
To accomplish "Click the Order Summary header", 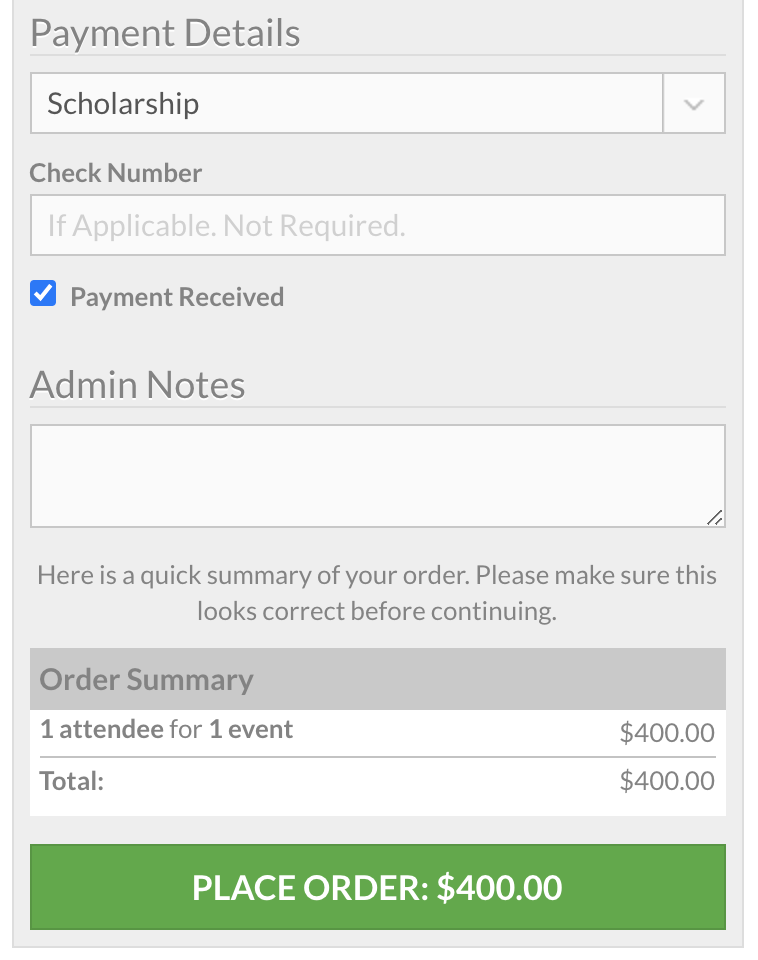I will point(146,679).
